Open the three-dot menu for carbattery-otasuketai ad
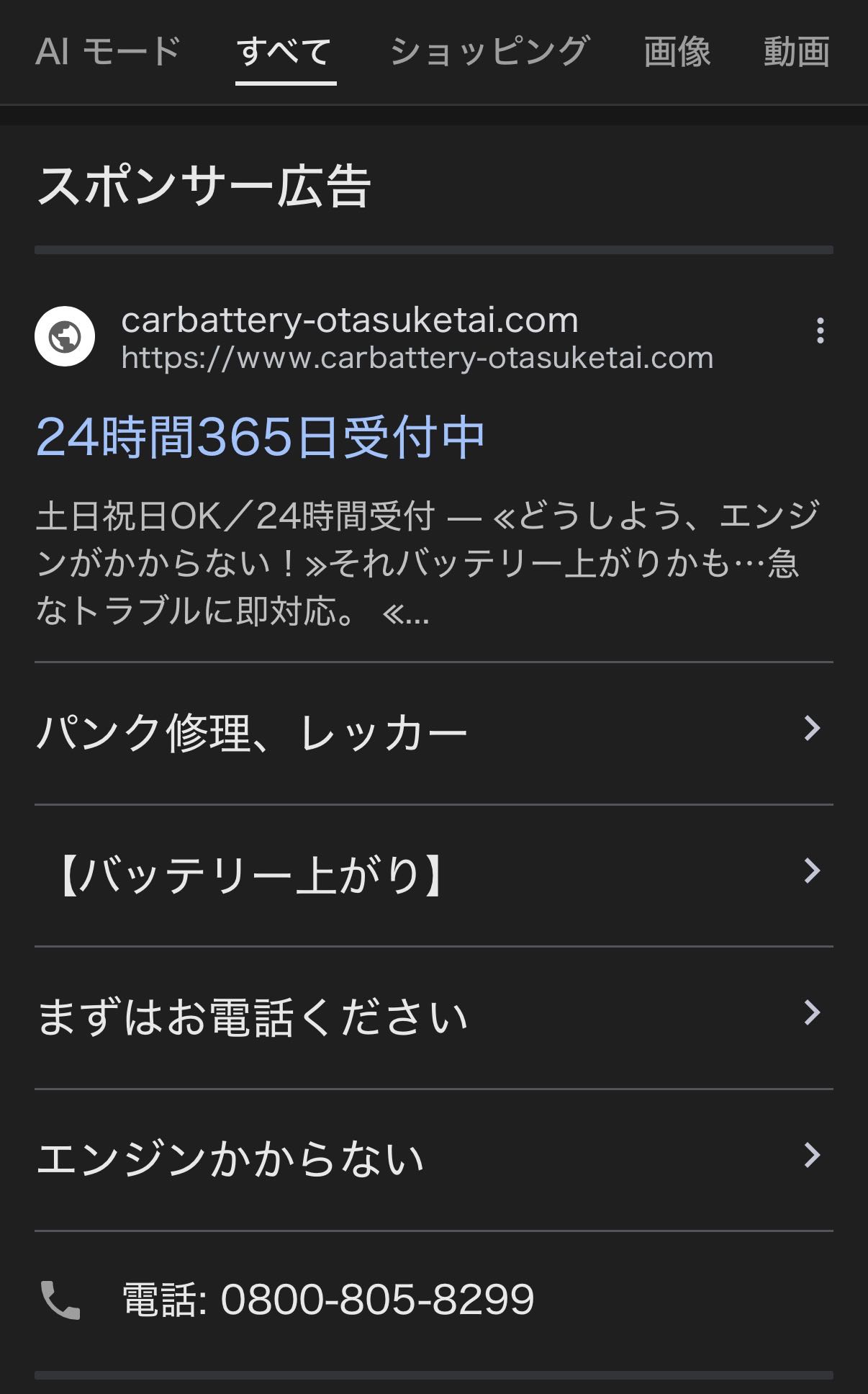 click(820, 330)
